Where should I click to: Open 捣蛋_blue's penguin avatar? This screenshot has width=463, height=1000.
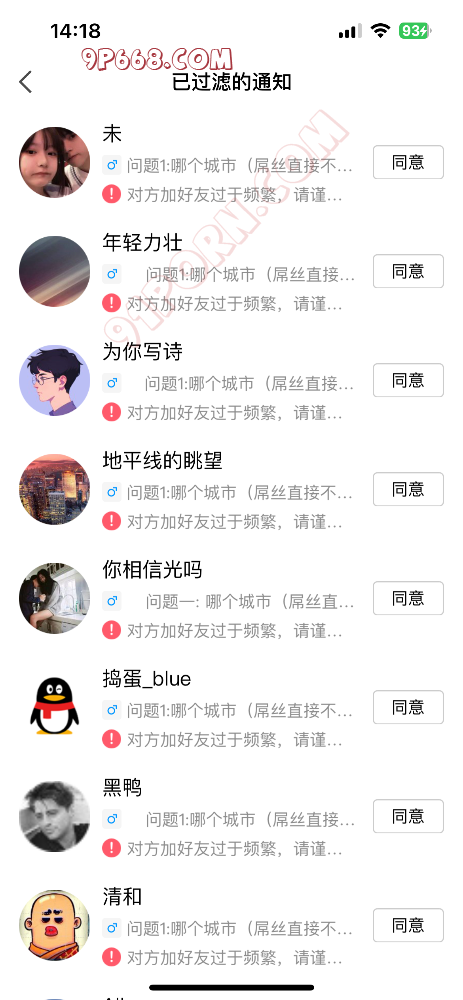(x=55, y=708)
